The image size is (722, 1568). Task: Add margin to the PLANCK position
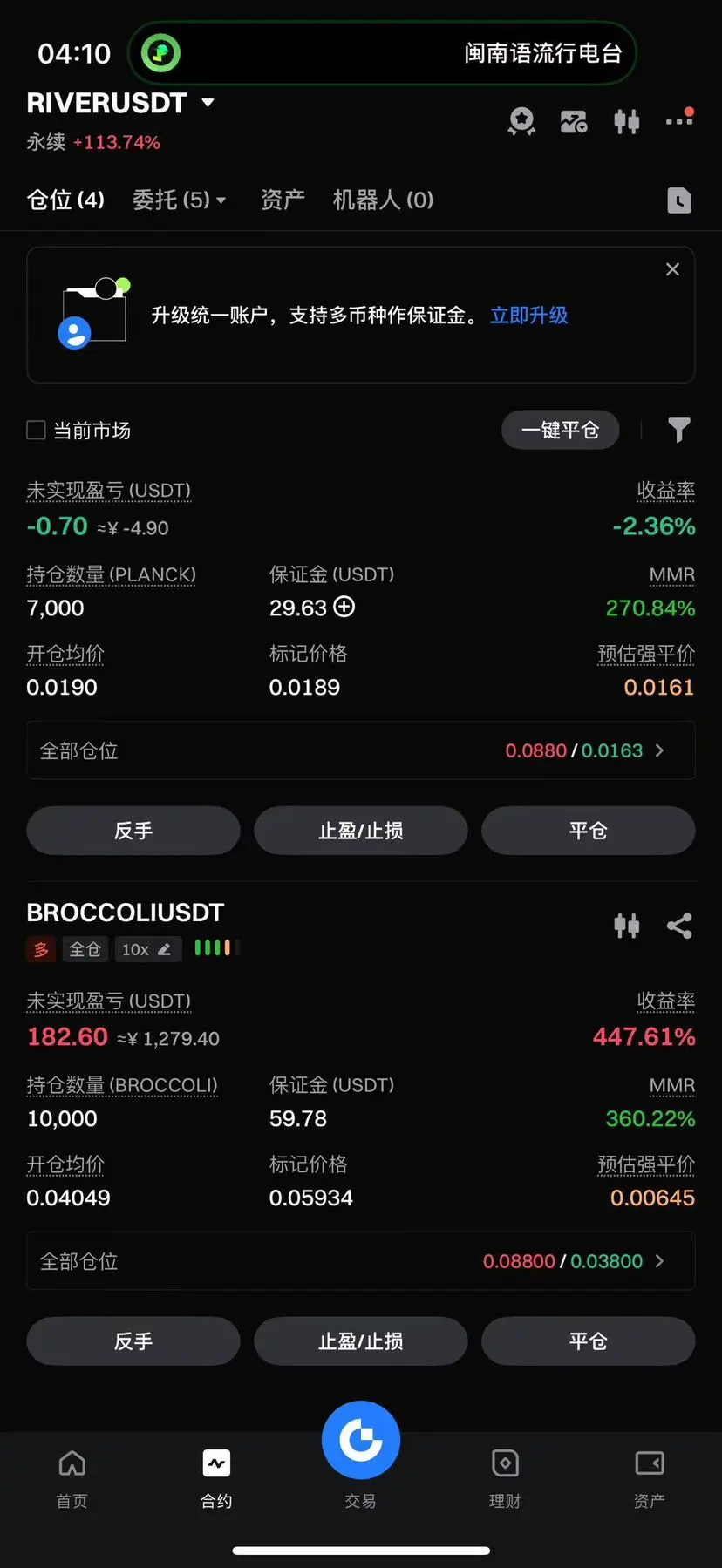click(344, 607)
